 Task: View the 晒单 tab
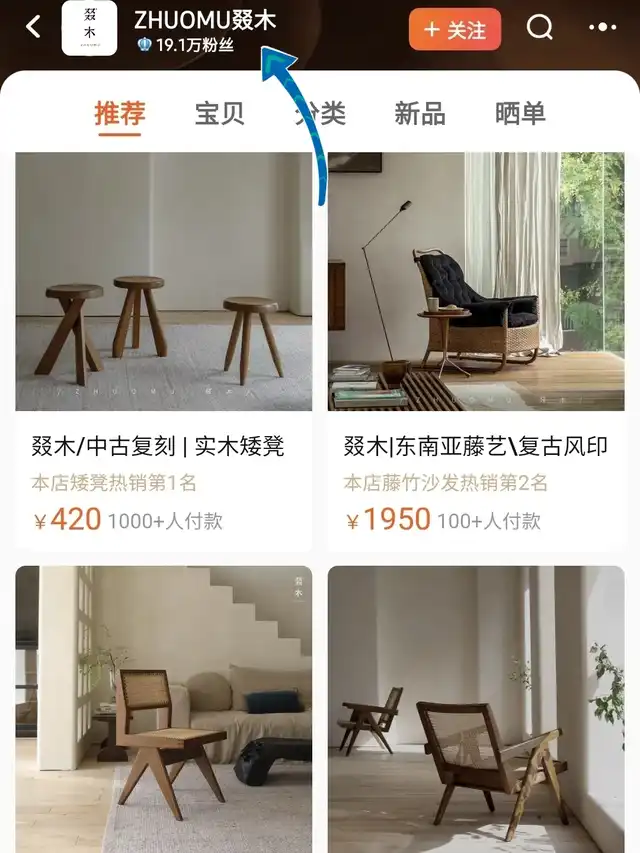click(520, 113)
